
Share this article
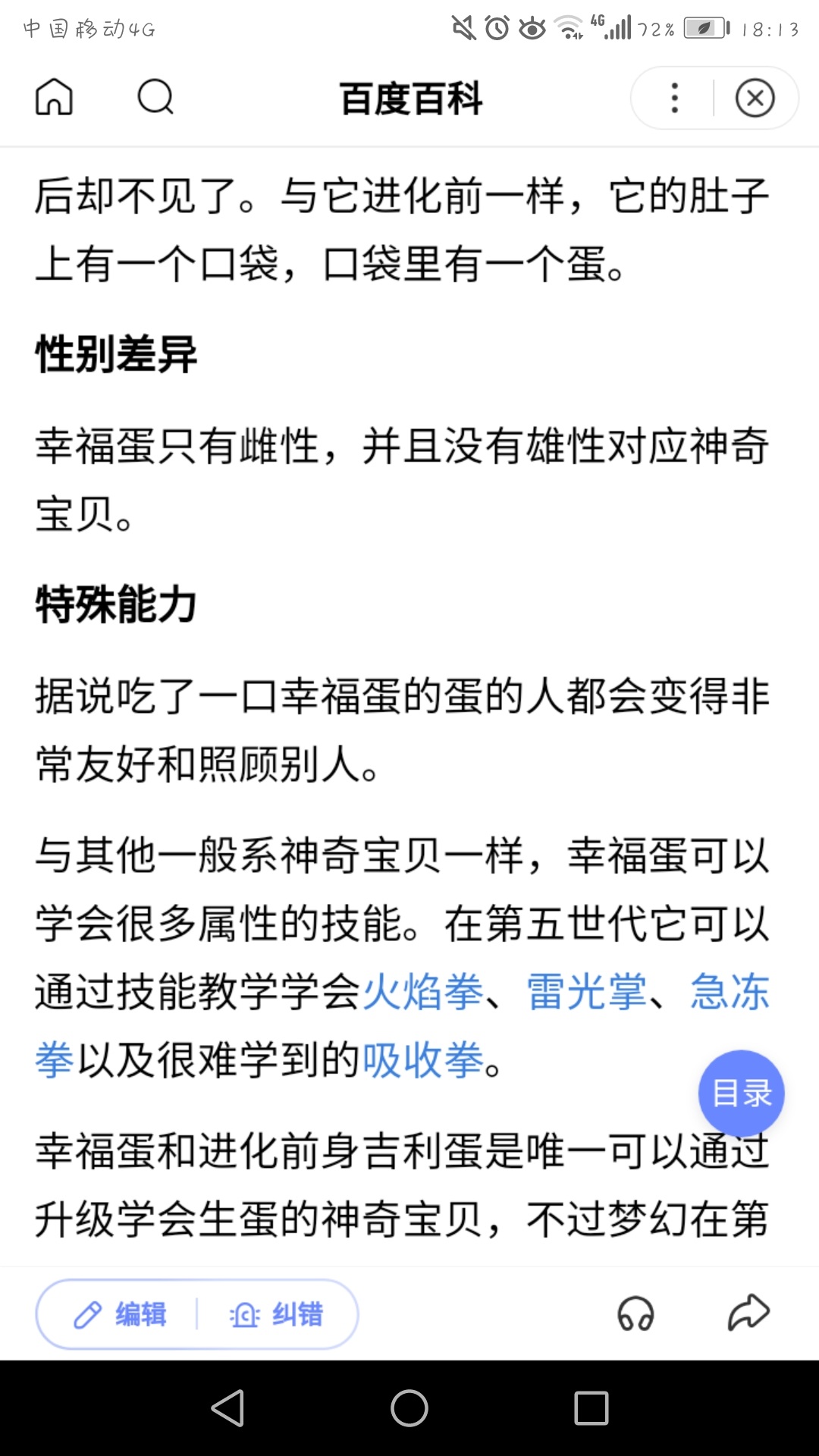click(748, 1313)
